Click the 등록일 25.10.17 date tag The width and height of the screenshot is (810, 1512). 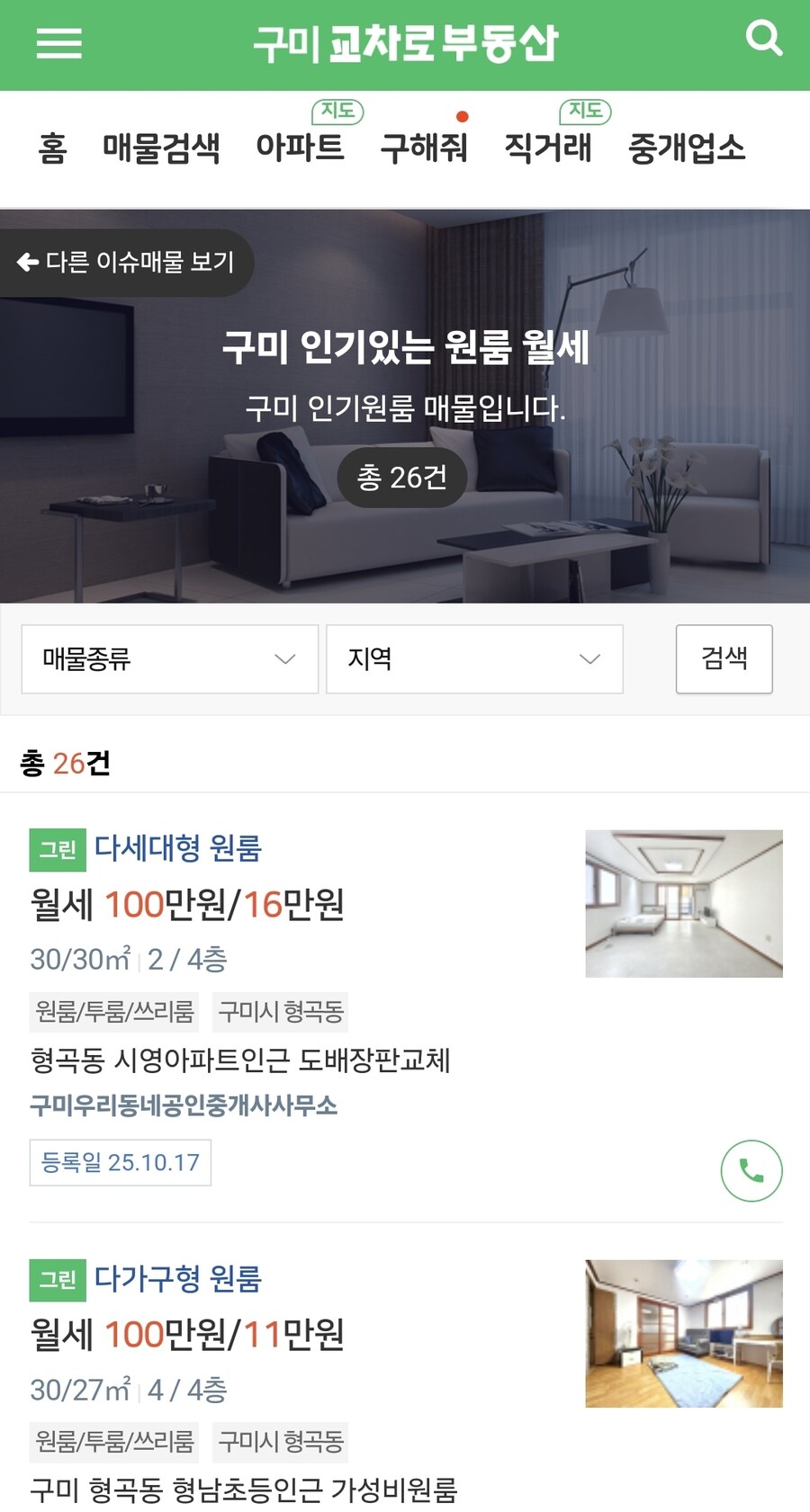pos(120,1162)
